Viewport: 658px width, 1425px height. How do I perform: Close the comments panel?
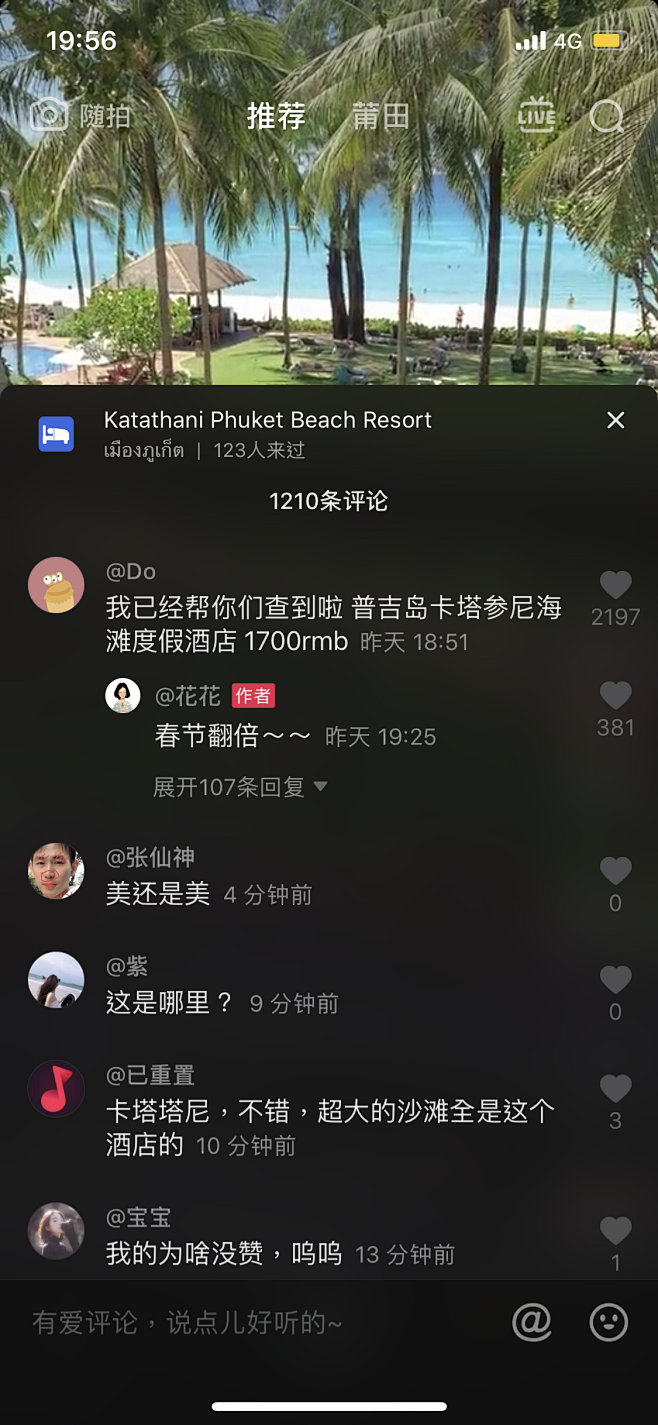coord(615,420)
